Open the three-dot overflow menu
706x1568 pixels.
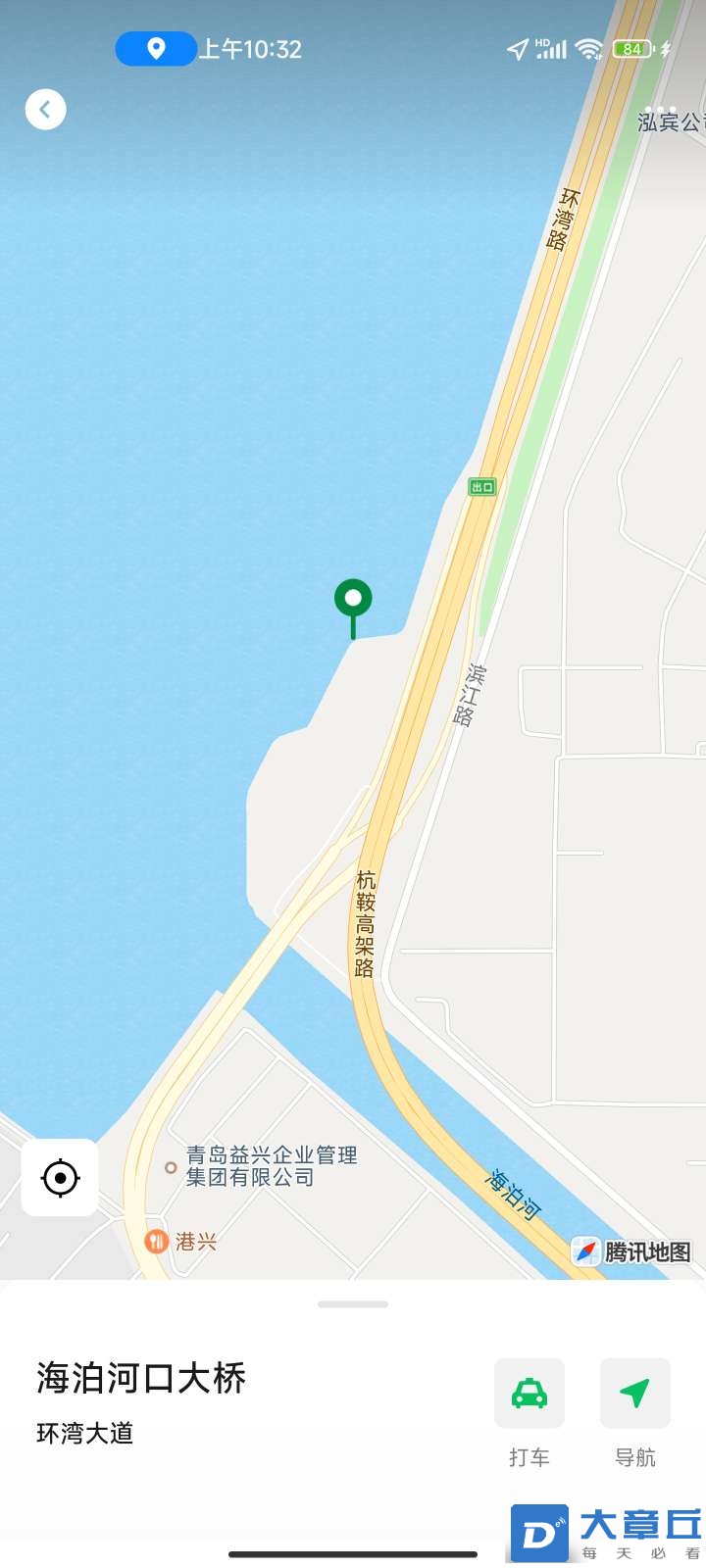click(660, 109)
